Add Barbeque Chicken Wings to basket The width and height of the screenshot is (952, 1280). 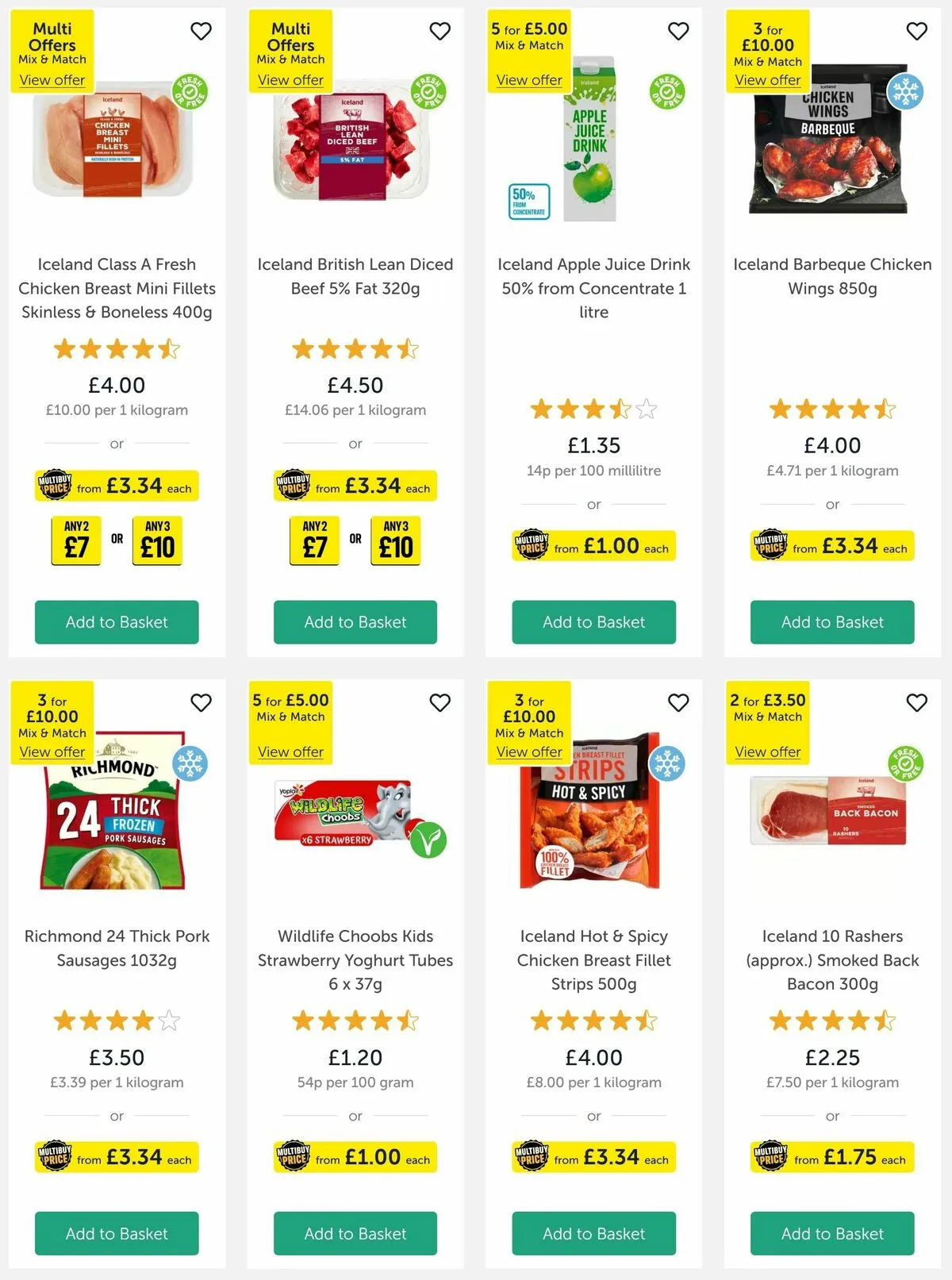832,621
